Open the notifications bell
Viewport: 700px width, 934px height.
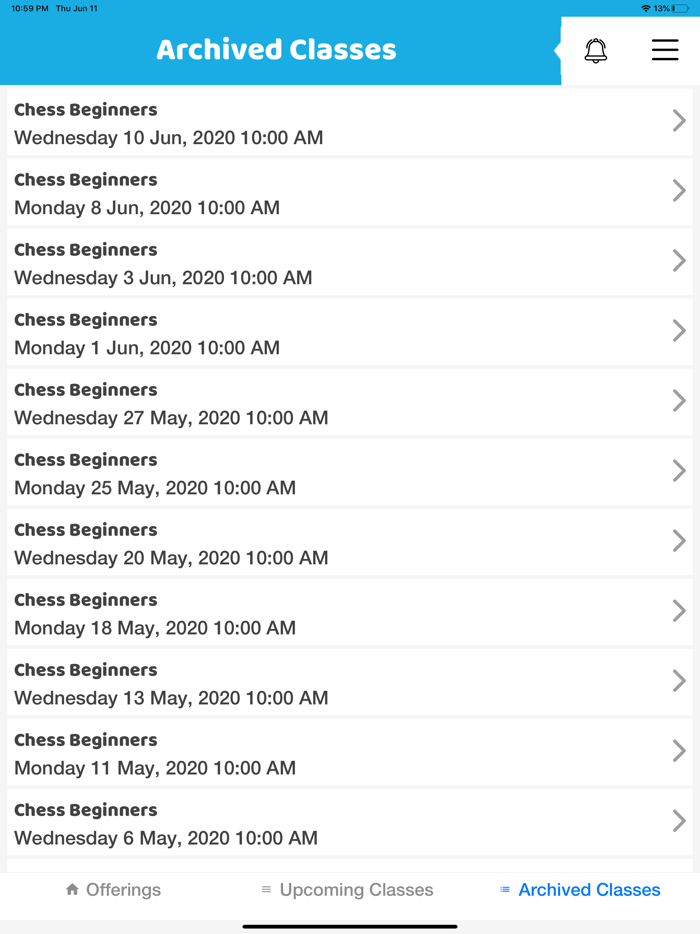point(596,50)
